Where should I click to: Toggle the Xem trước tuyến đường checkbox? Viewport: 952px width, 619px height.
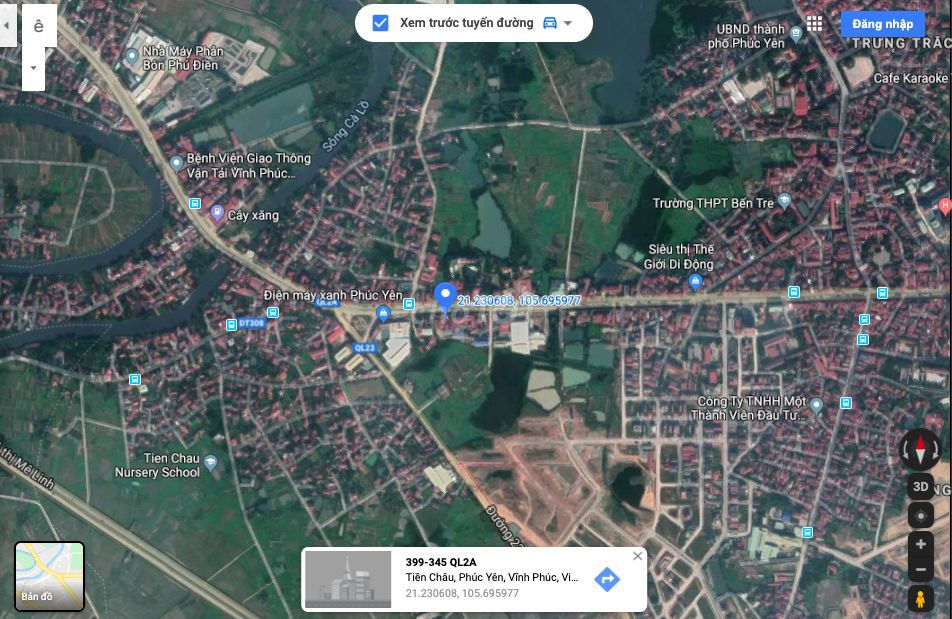[x=380, y=23]
